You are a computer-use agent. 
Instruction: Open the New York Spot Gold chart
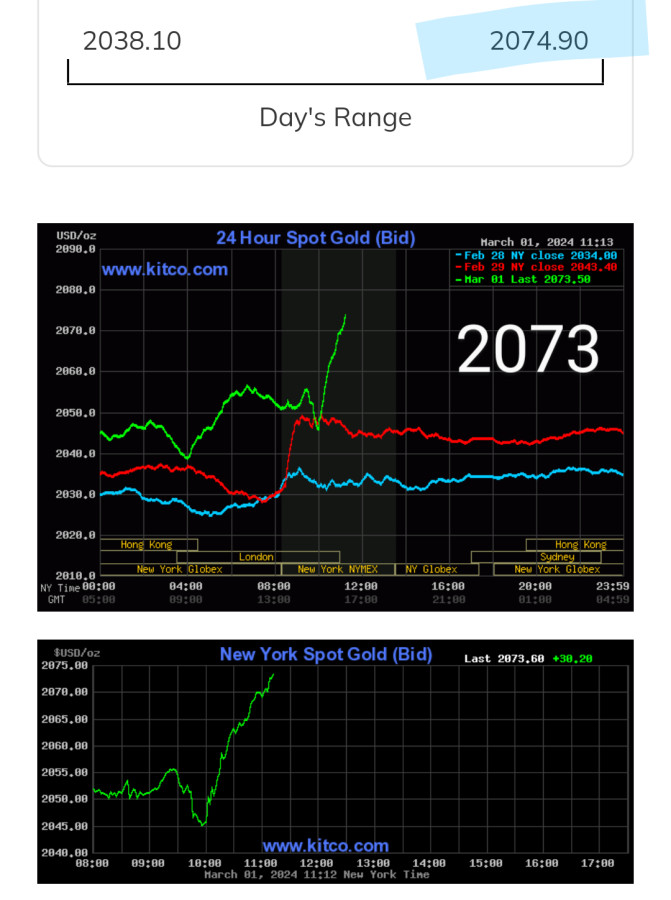coord(335,761)
